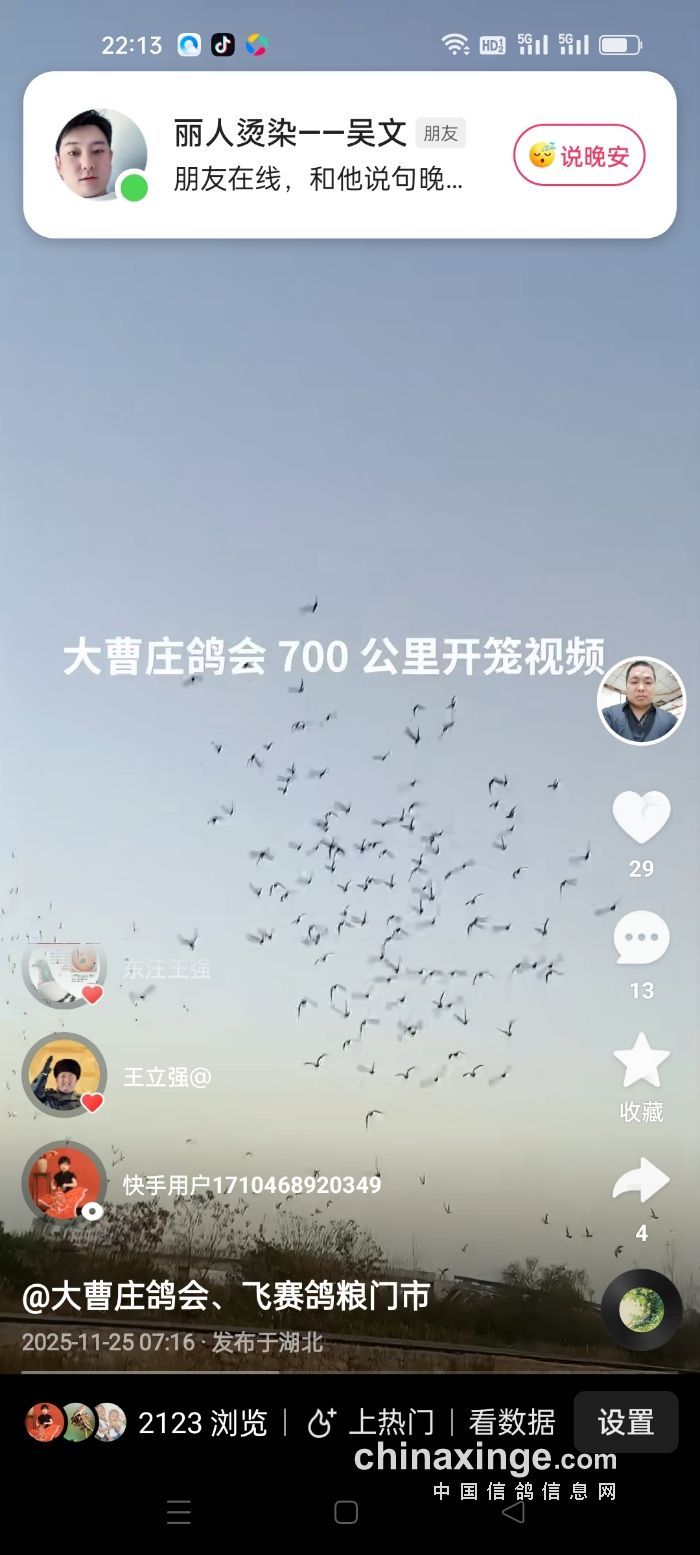700x1555 pixels.
Task: Like this pigeon release video
Action: [x=641, y=817]
